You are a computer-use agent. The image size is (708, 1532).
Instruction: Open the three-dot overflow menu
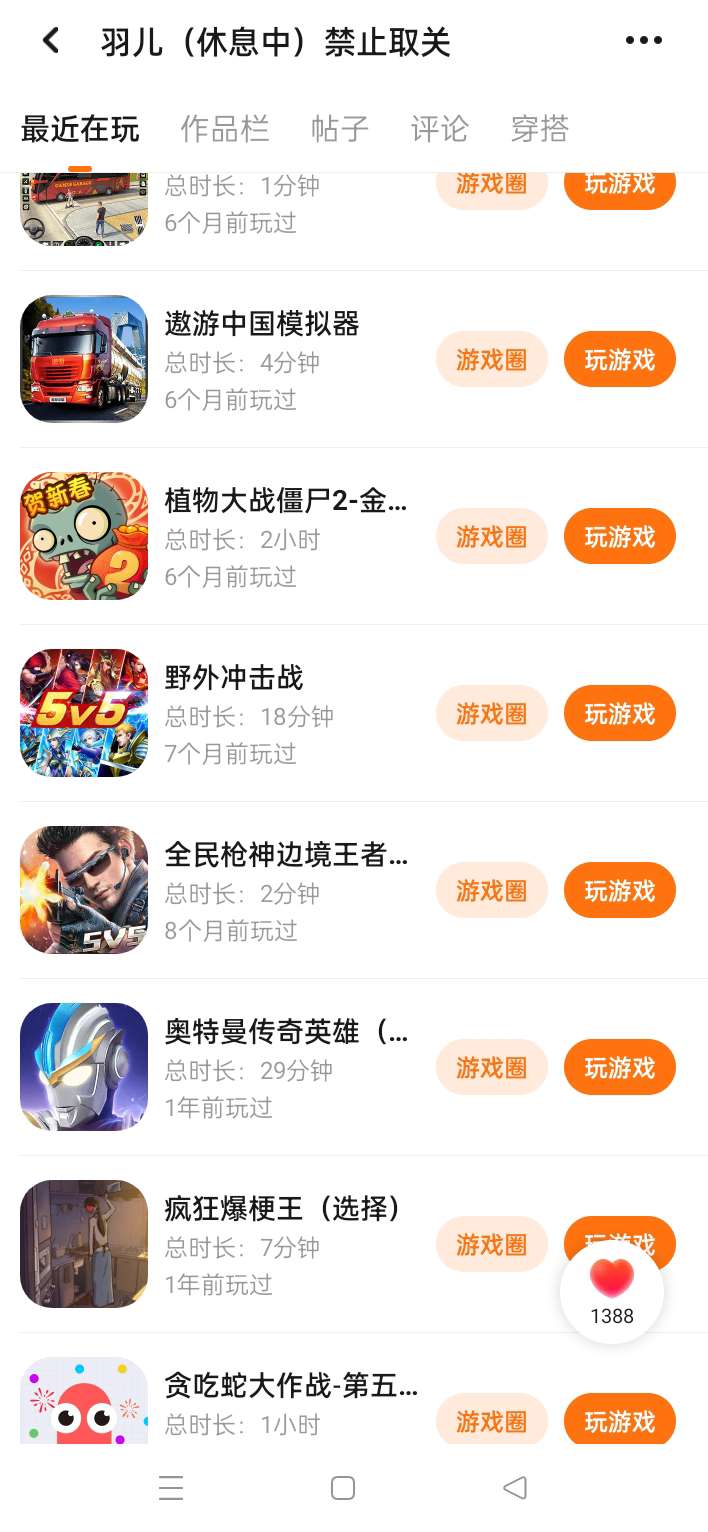click(x=643, y=41)
